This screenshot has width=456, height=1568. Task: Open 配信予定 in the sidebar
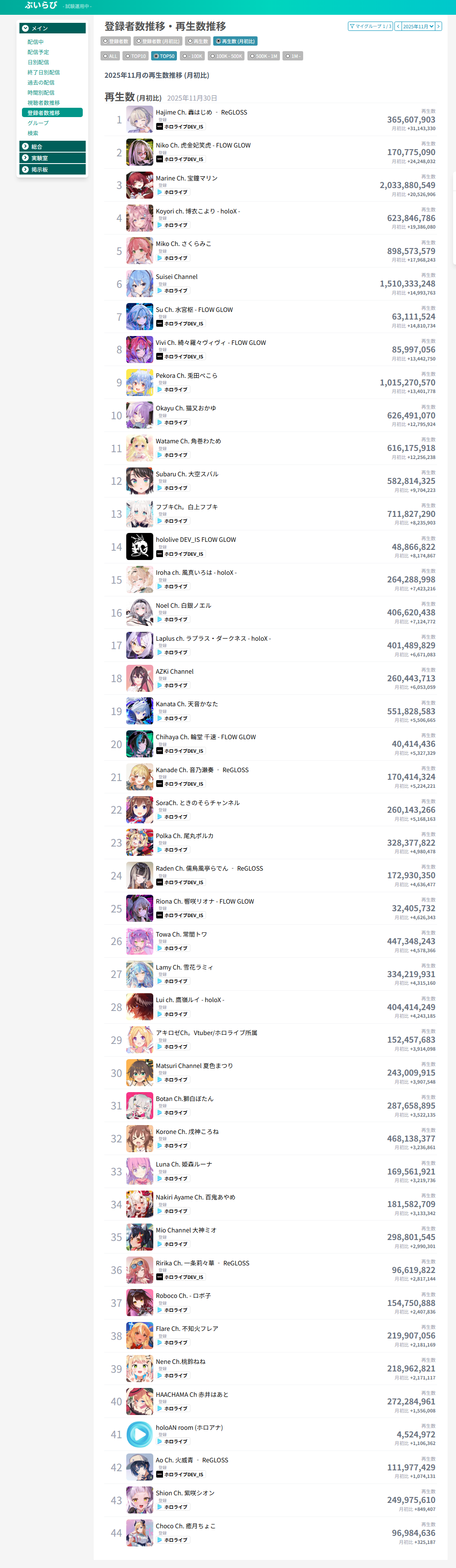38,52
